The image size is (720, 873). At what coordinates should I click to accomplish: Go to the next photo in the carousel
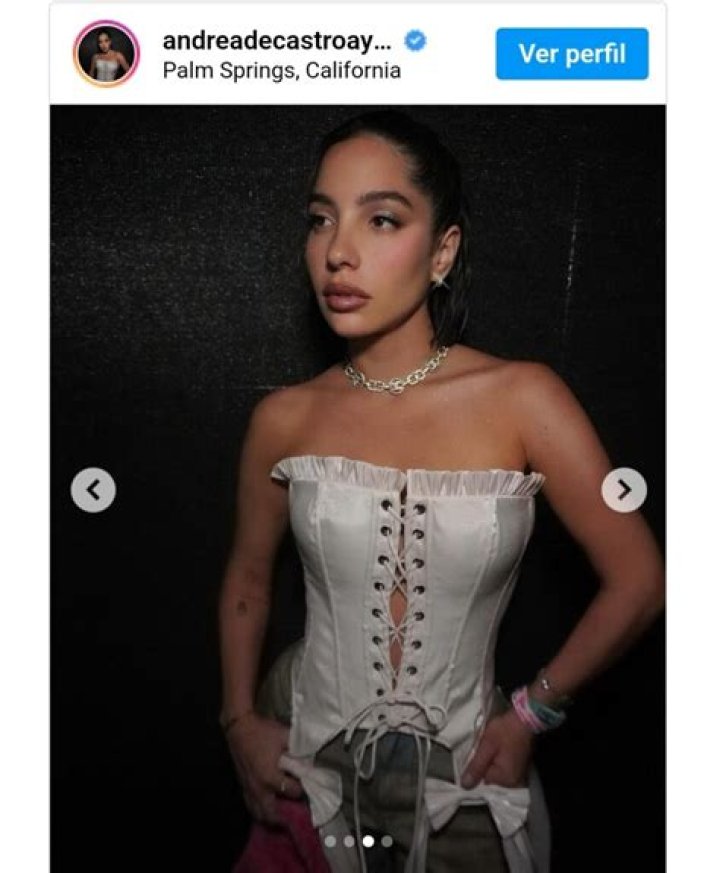[x=623, y=490]
